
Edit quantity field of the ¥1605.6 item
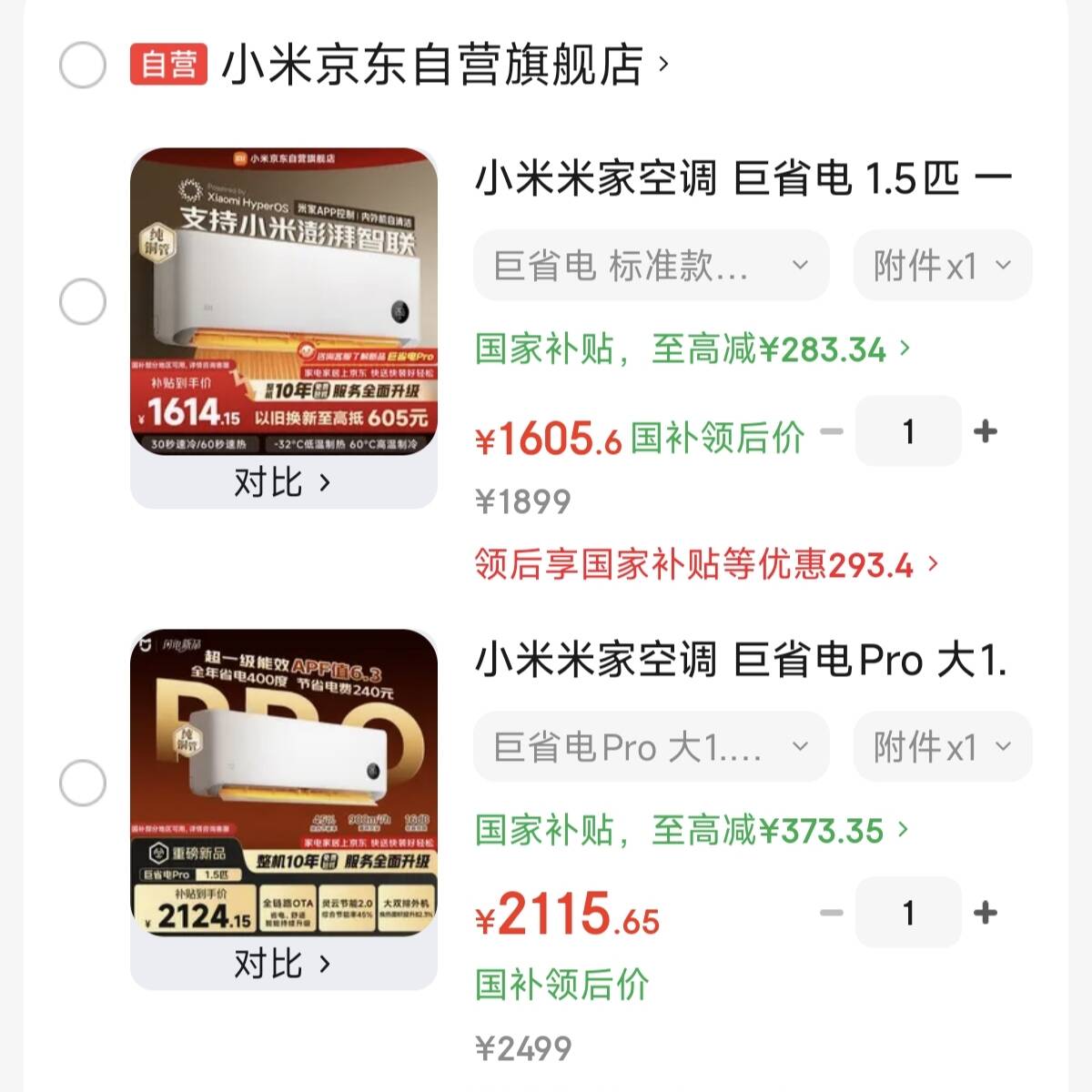(x=908, y=431)
